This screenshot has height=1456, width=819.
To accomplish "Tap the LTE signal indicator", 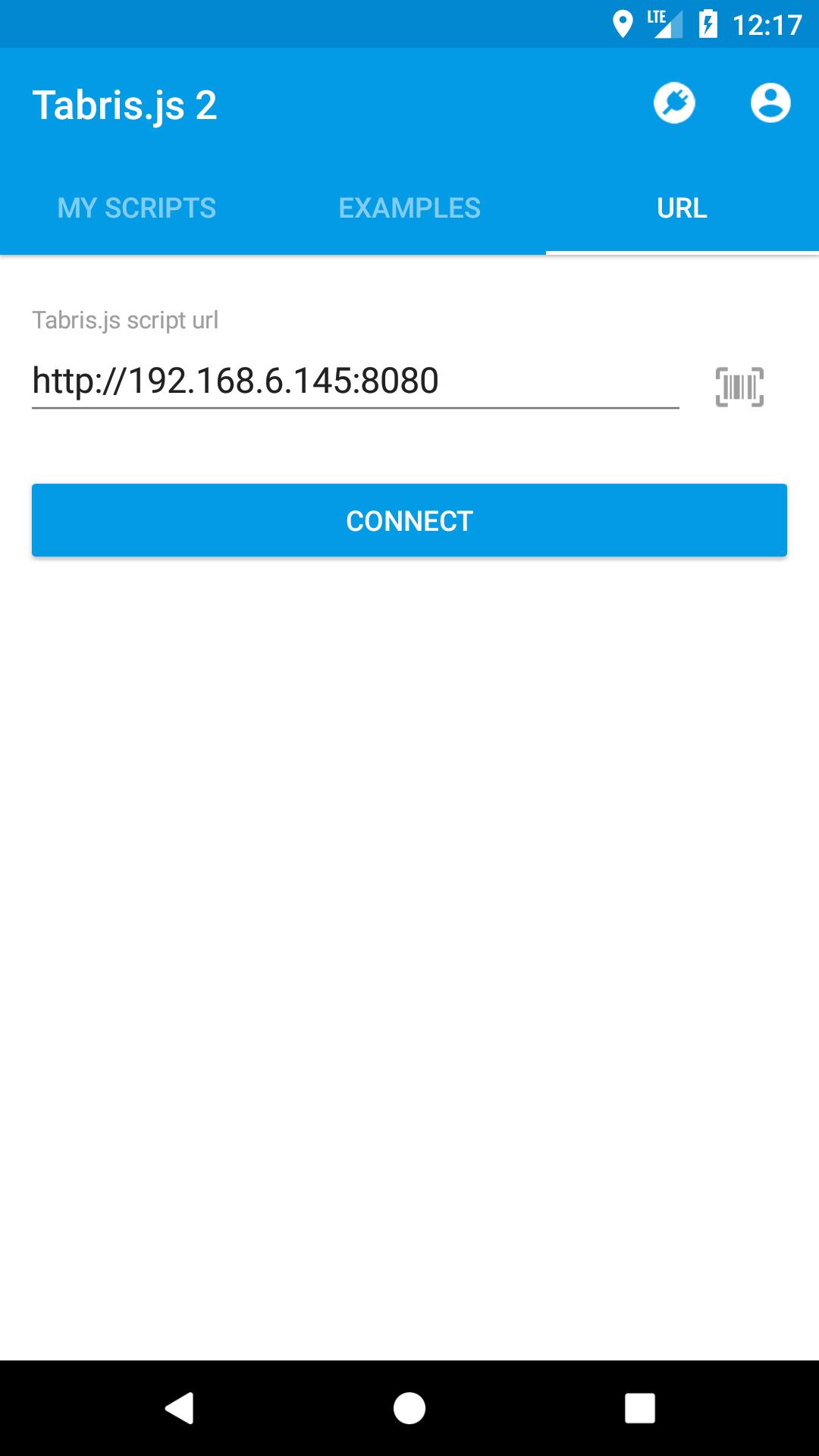I will (x=664, y=25).
